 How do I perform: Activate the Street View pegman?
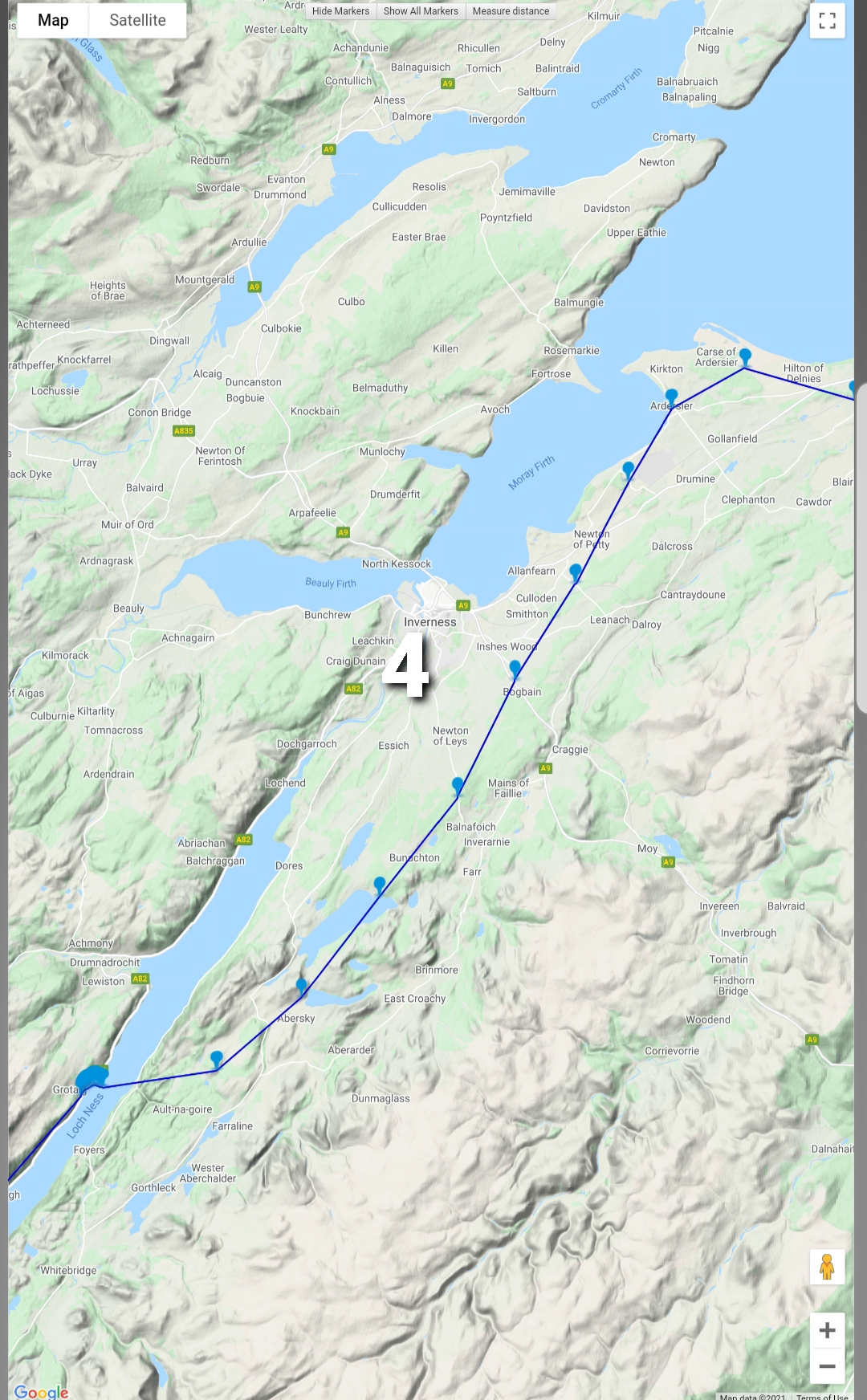point(827,1268)
